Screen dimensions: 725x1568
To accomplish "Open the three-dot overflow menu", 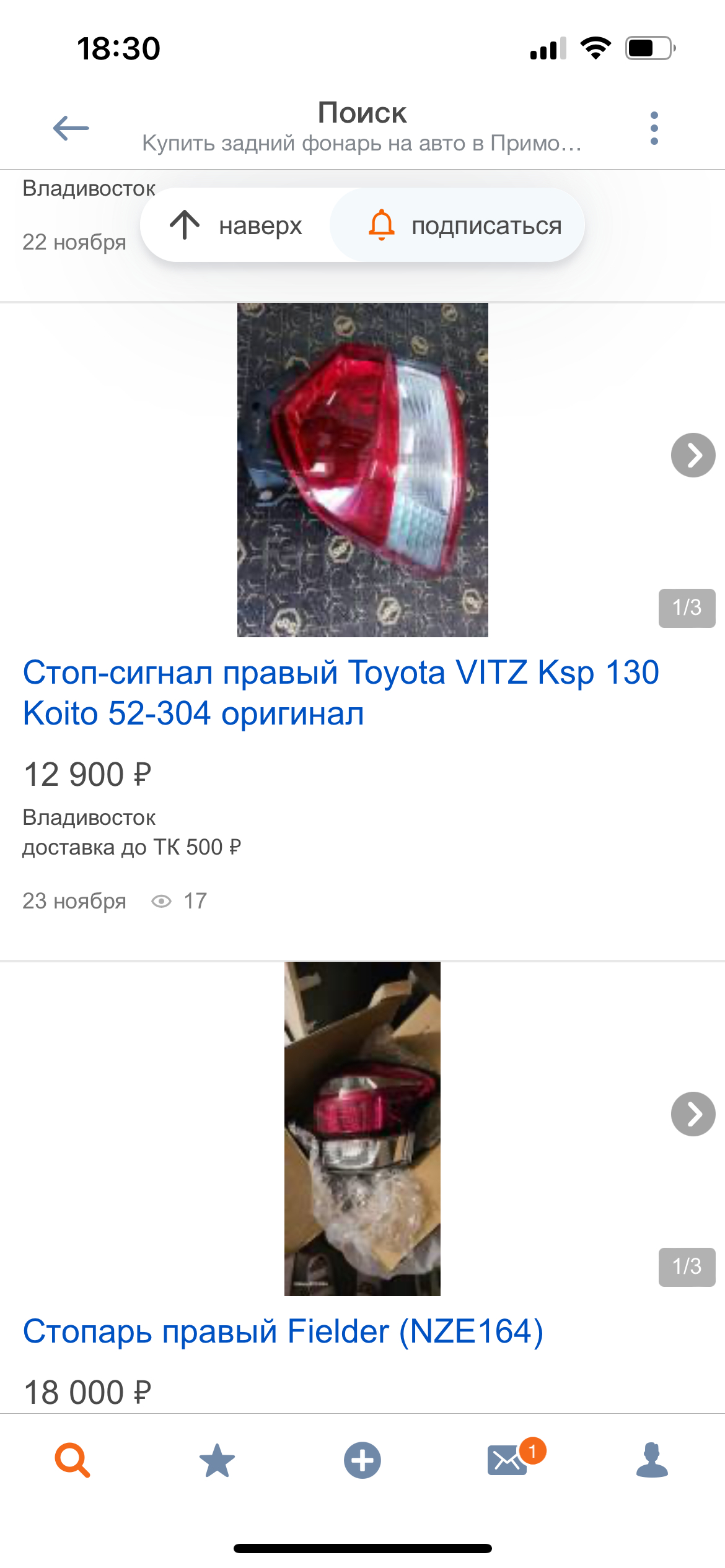I will coord(654,128).
